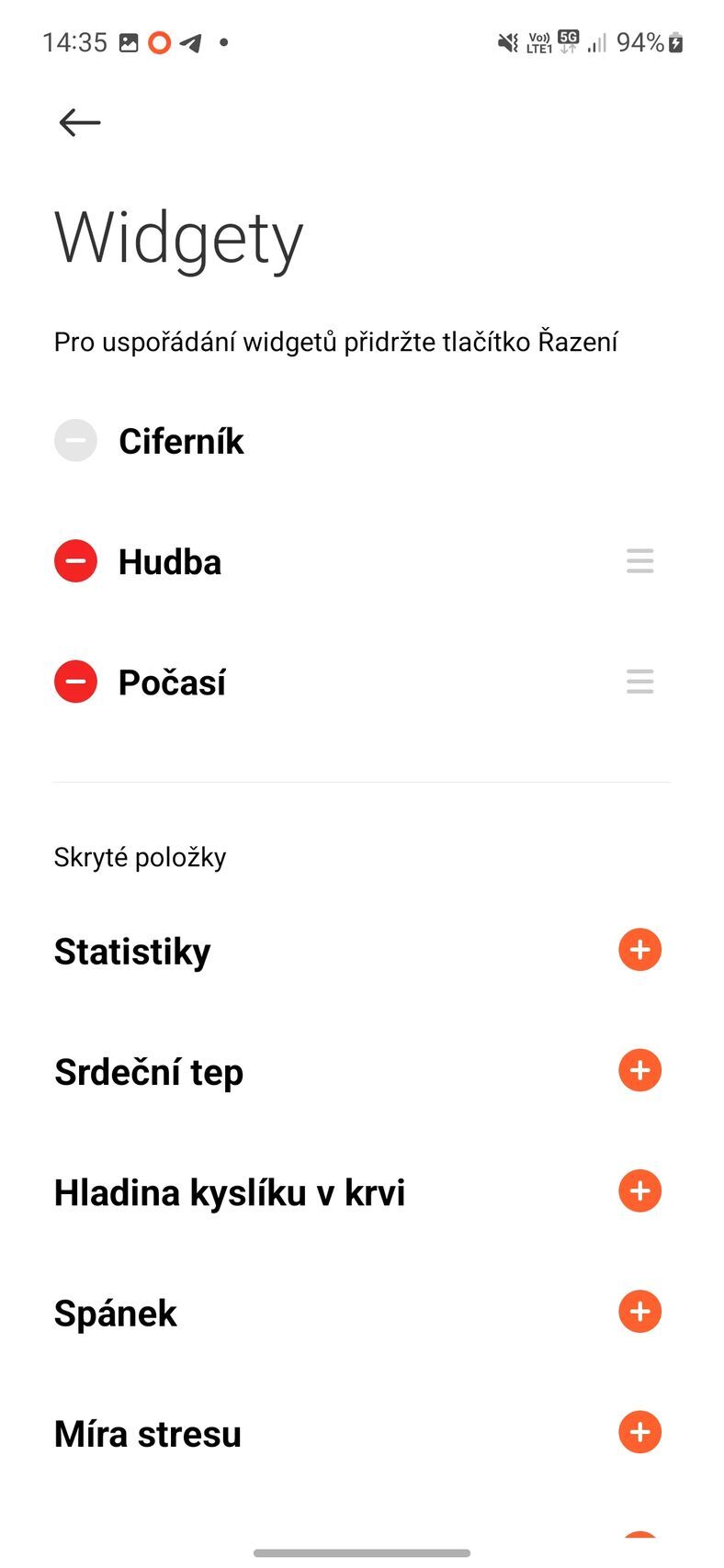The image size is (724, 1568).
Task: Select the Skryté položky section header
Action: (x=139, y=856)
